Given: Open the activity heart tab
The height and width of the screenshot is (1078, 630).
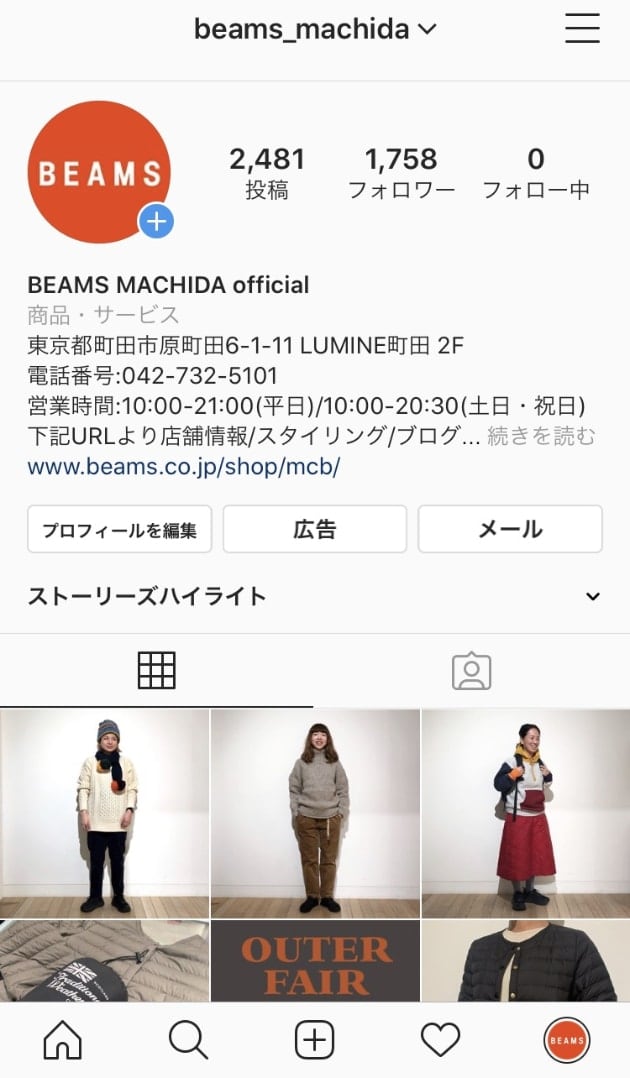Looking at the screenshot, I should 440,1041.
